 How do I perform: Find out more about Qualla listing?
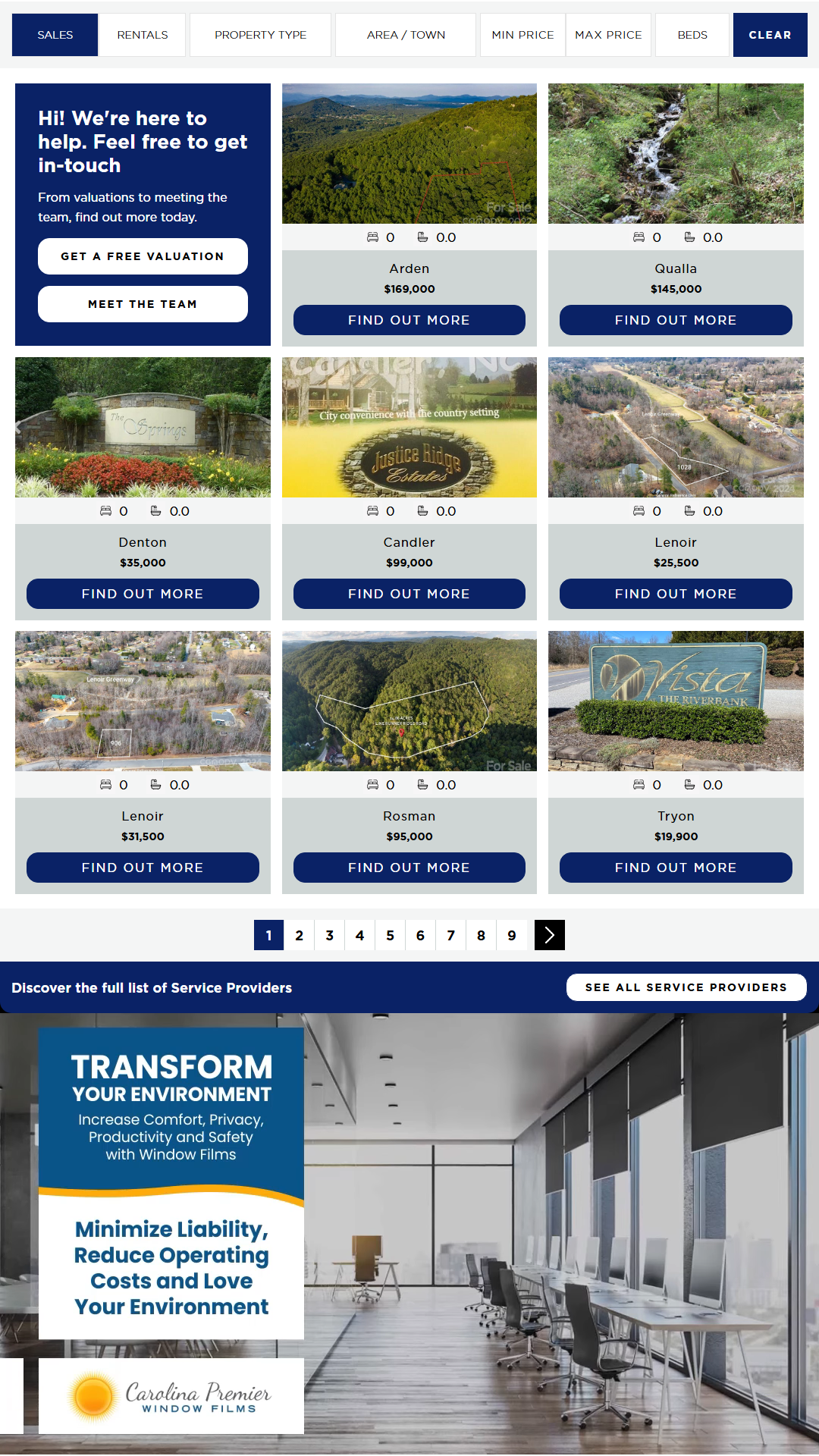click(676, 320)
